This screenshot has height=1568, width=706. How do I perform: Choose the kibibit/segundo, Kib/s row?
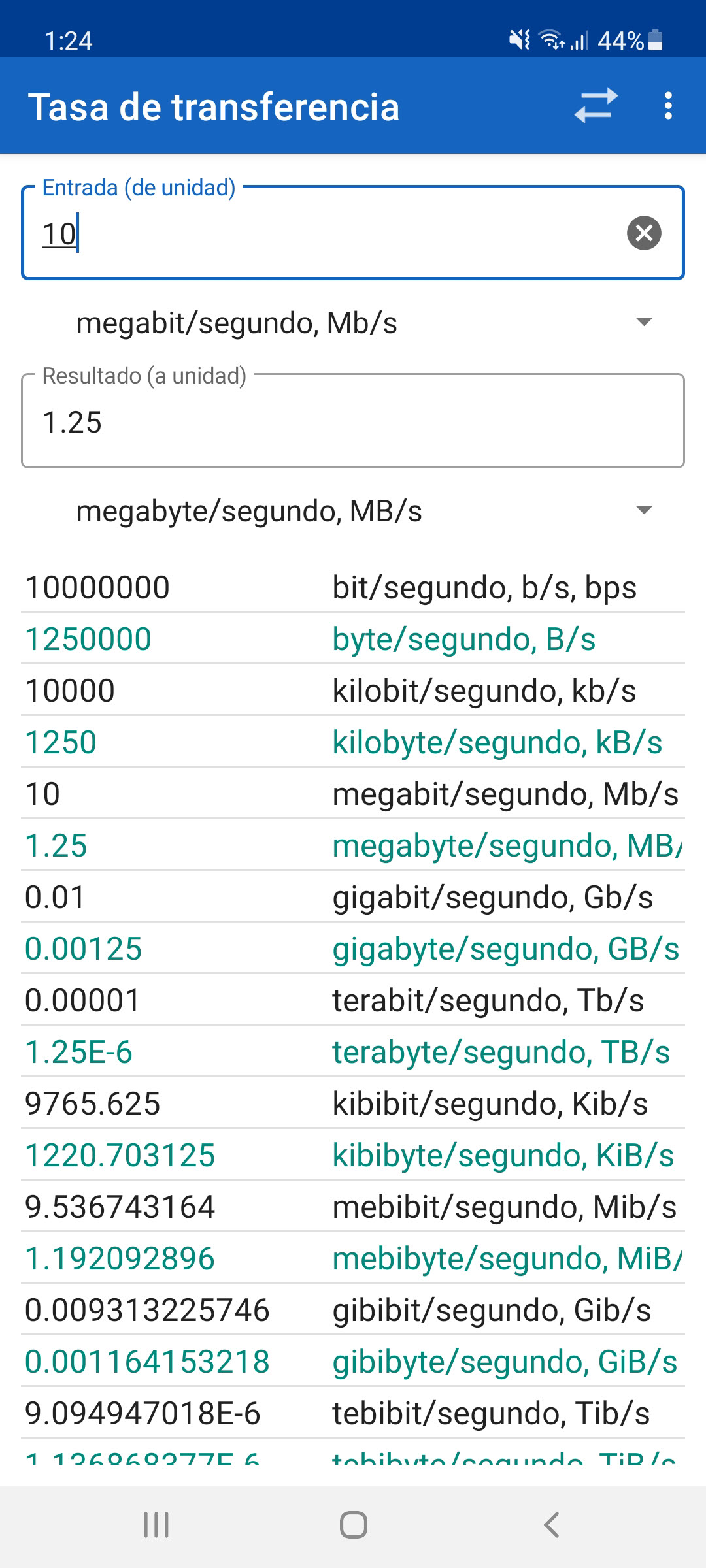(353, 1103)
